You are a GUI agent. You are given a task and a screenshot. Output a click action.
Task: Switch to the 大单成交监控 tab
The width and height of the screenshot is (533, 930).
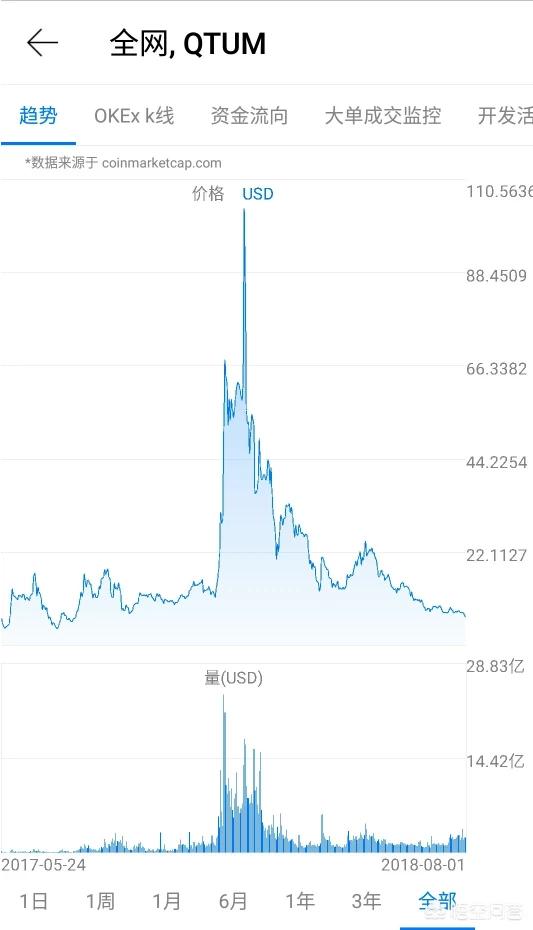pos(382,115)
